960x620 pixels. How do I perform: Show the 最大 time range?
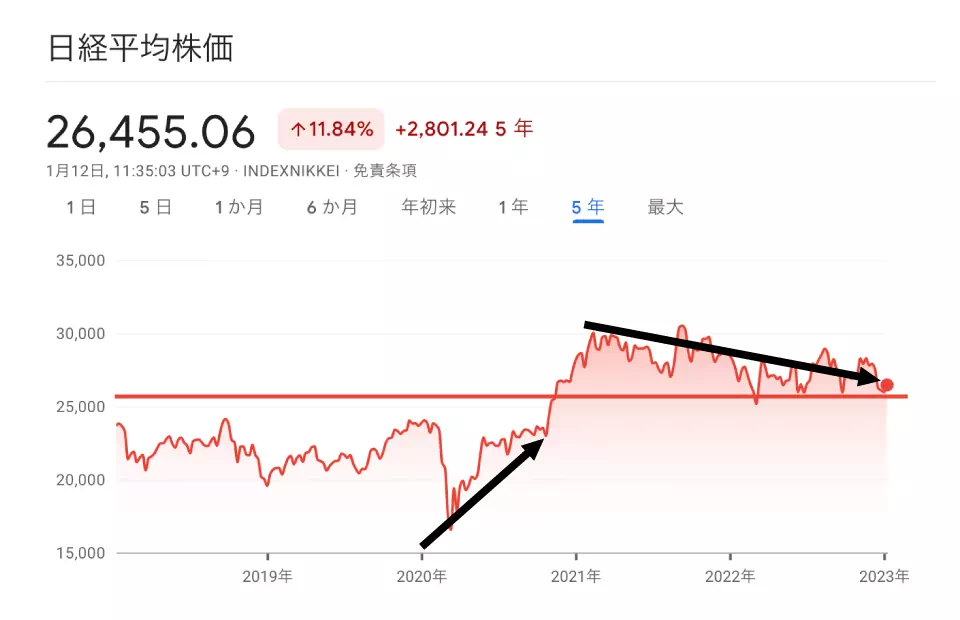click(665, 208)
